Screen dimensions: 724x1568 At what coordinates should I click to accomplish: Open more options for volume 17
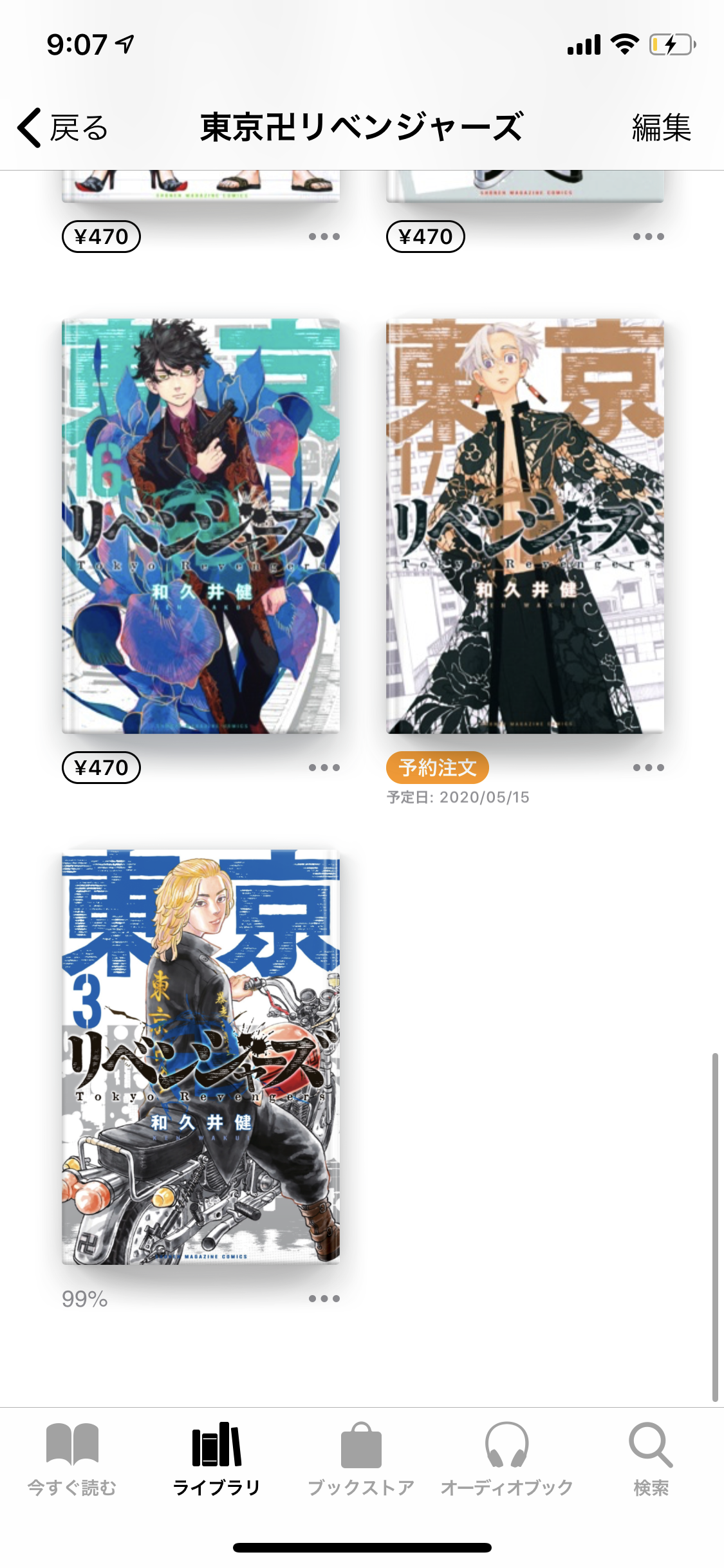(x=648, y=767)
